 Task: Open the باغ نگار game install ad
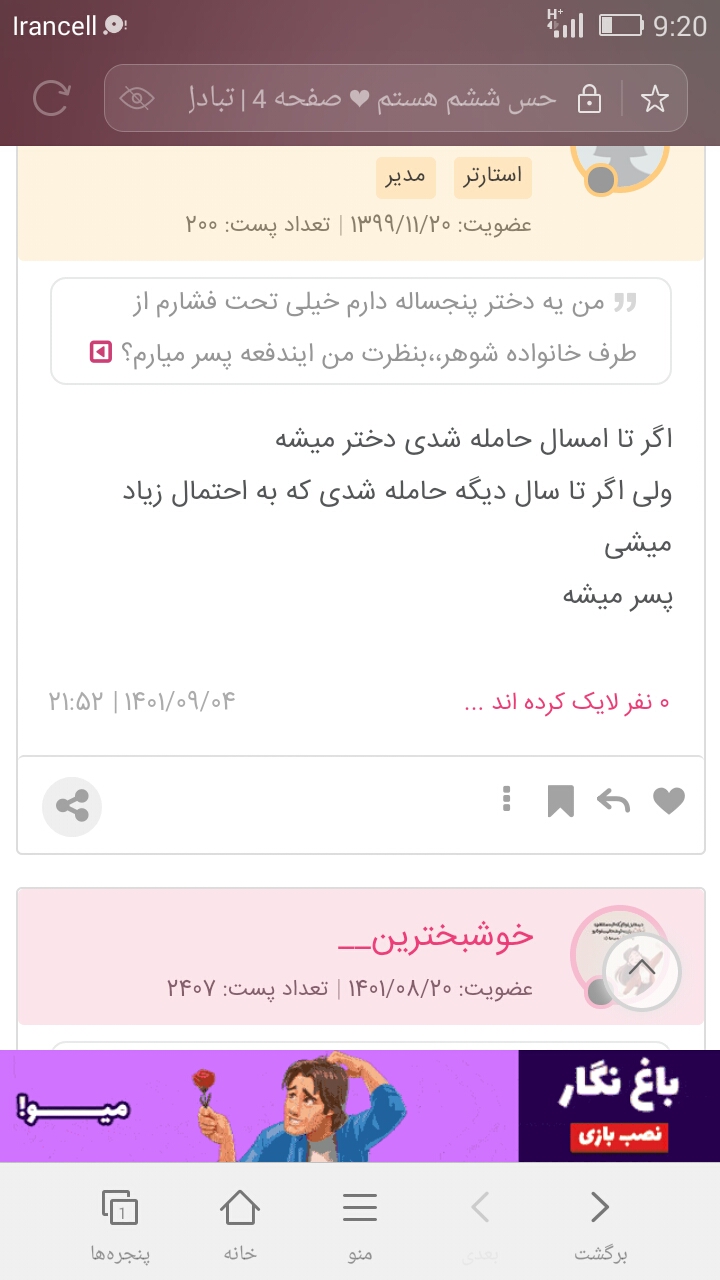[x=619, y=1106]
